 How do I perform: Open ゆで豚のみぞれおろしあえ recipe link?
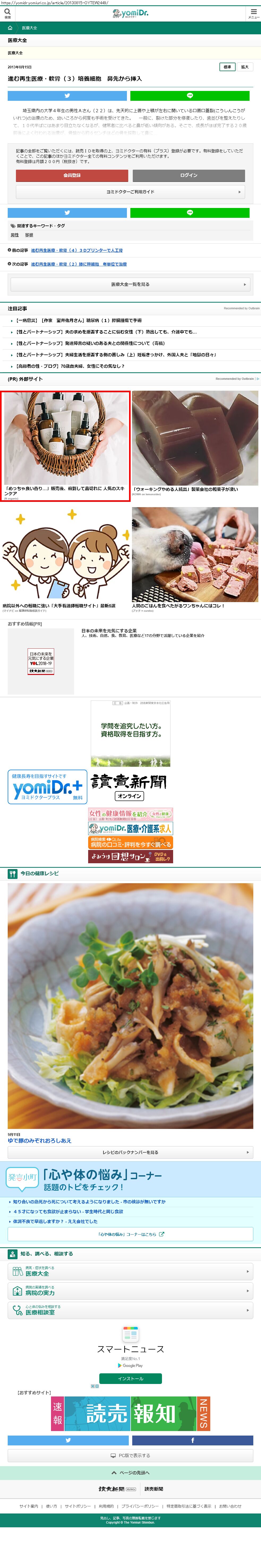[40, 1141]
